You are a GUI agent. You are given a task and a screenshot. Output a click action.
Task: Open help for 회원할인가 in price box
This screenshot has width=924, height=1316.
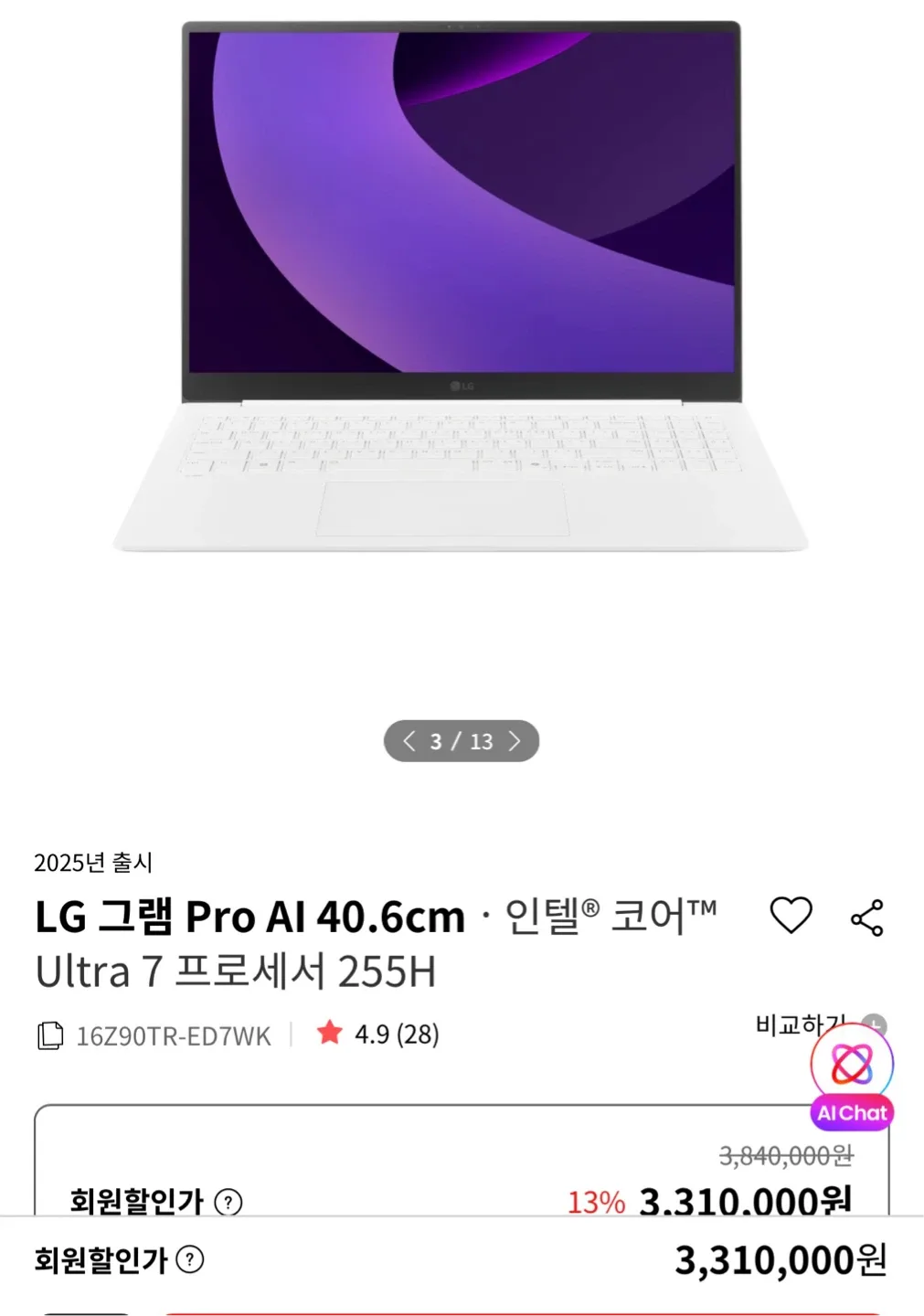click(228, 1202)
